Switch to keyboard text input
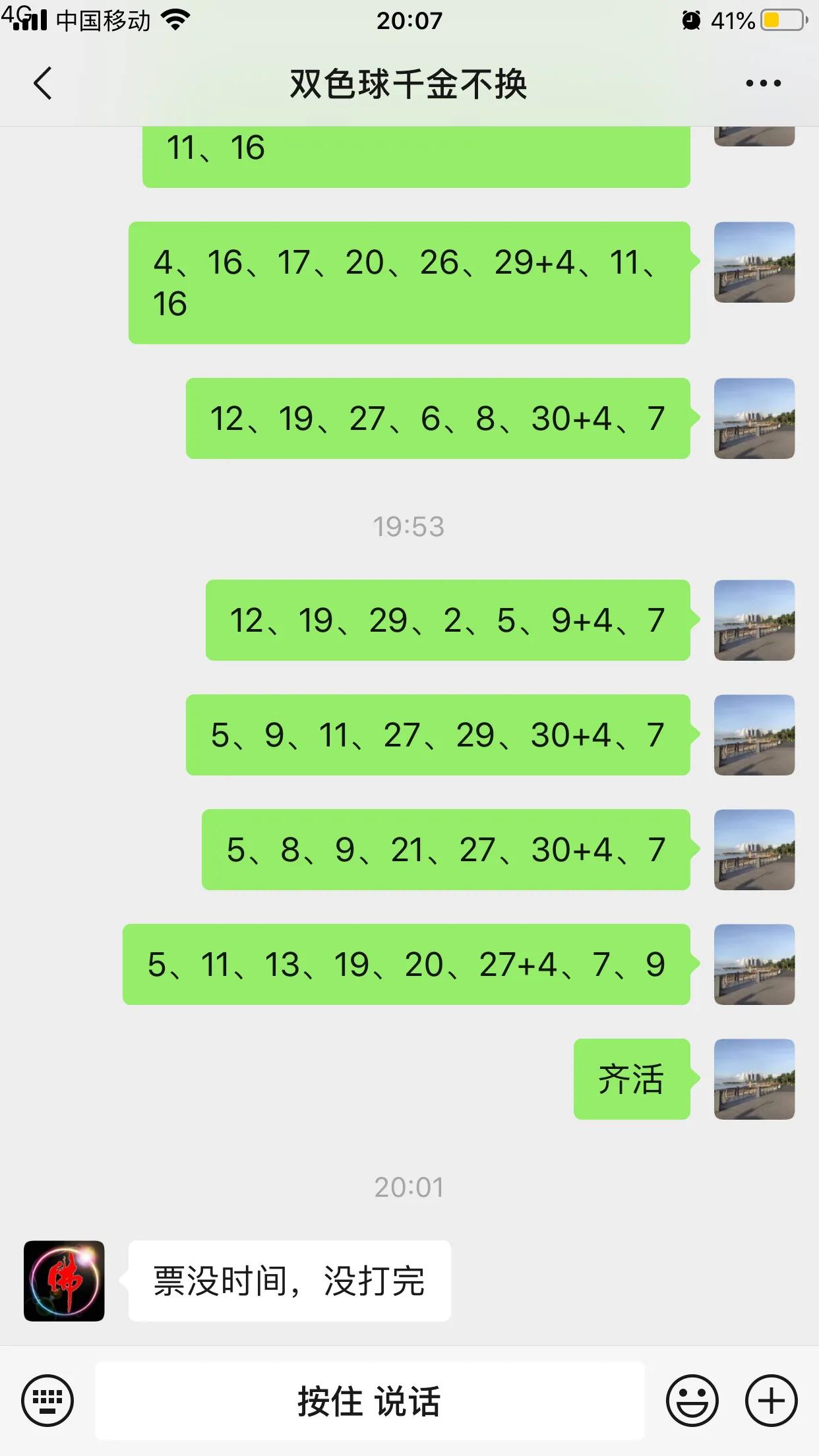The image size is (819, 1456). click(x=47, y=1400)
